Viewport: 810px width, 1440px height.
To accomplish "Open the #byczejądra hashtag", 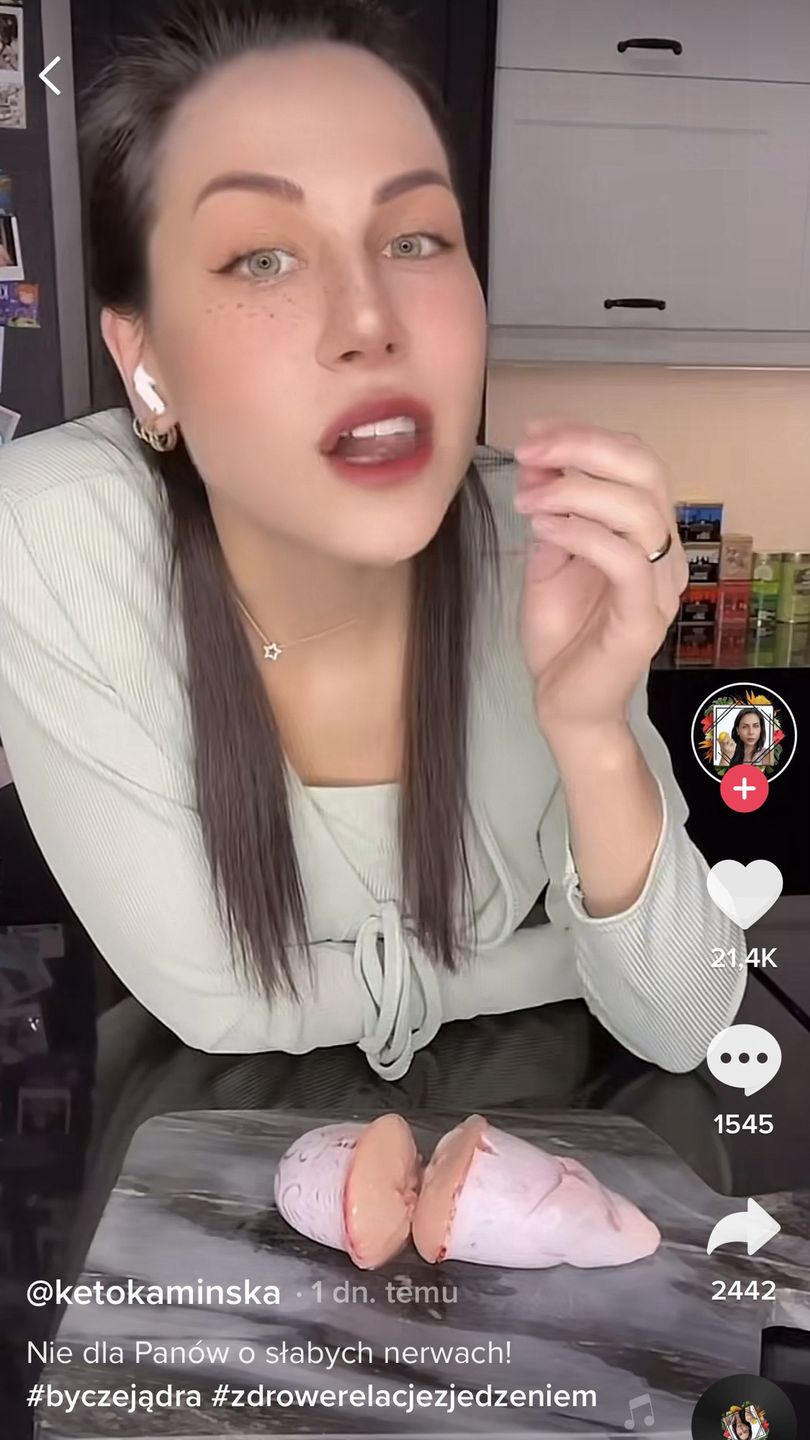I will pyautogui.click(x=113, y=1396).
